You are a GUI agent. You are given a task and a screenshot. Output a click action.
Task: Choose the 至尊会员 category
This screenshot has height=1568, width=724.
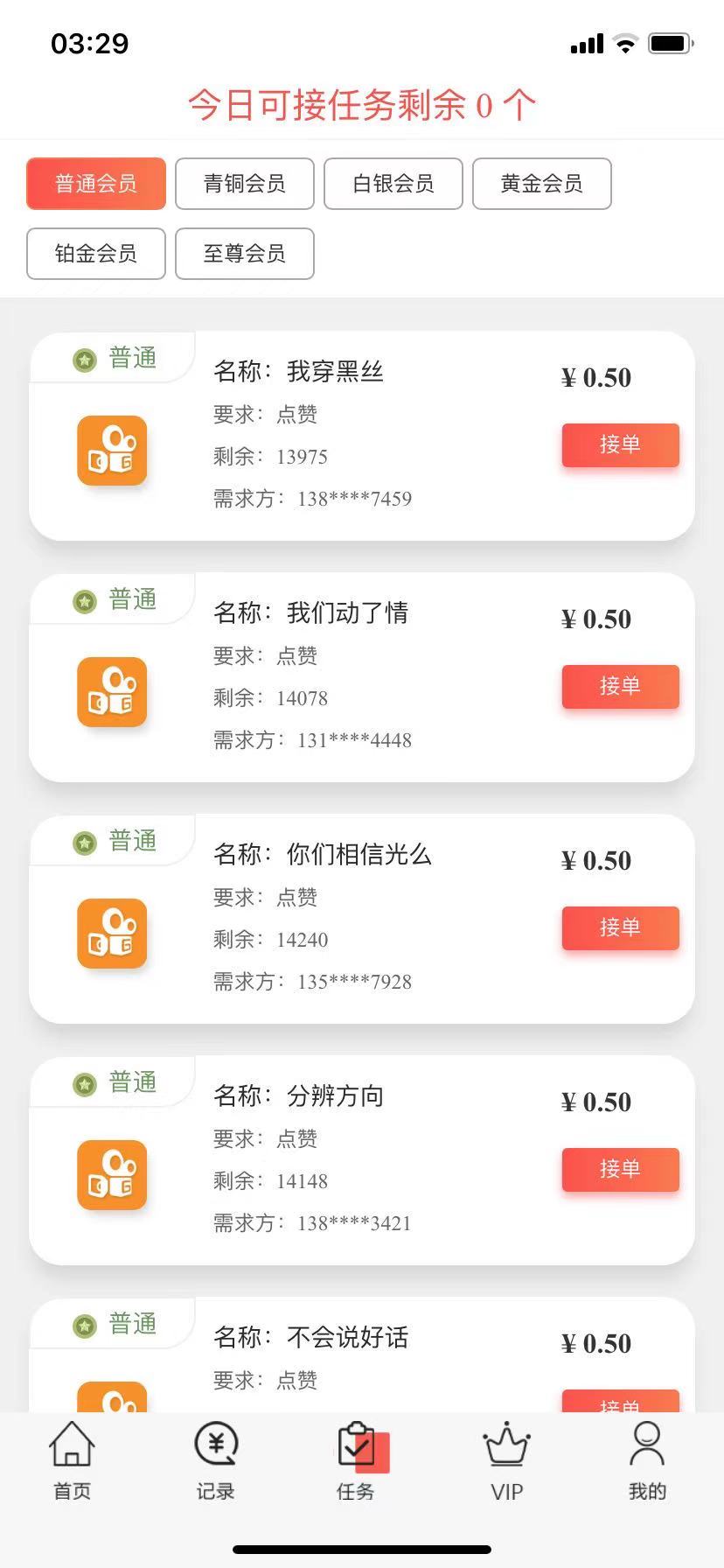pos(245,254)
